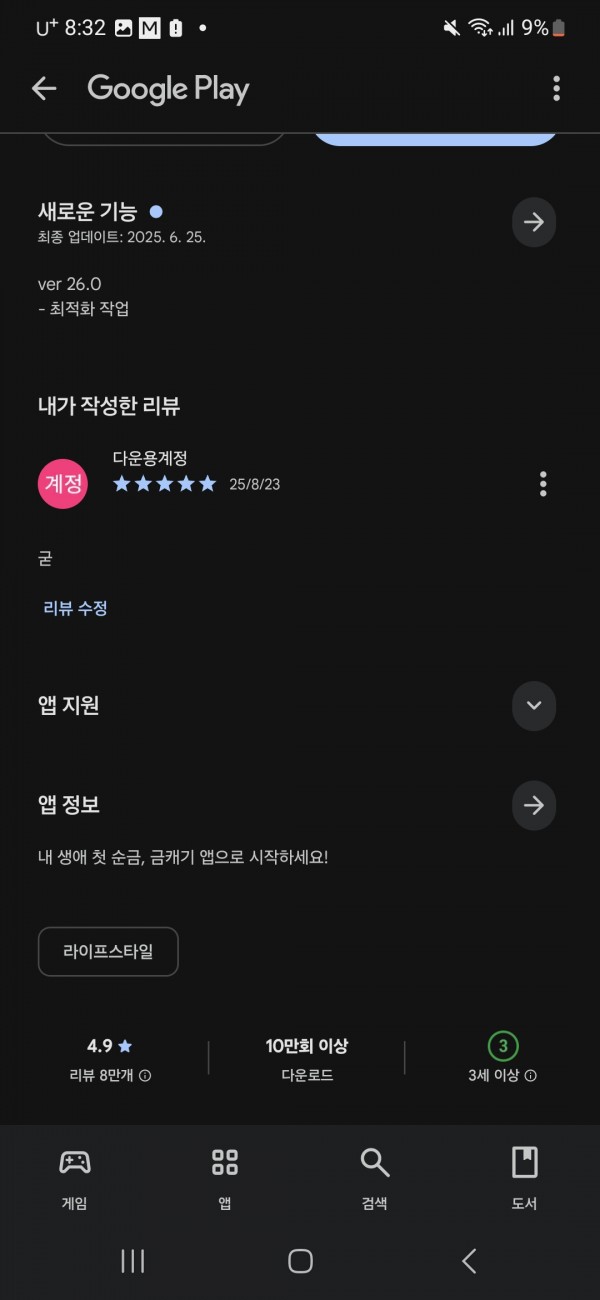Open the system recent apps button

coord(132,1261)
